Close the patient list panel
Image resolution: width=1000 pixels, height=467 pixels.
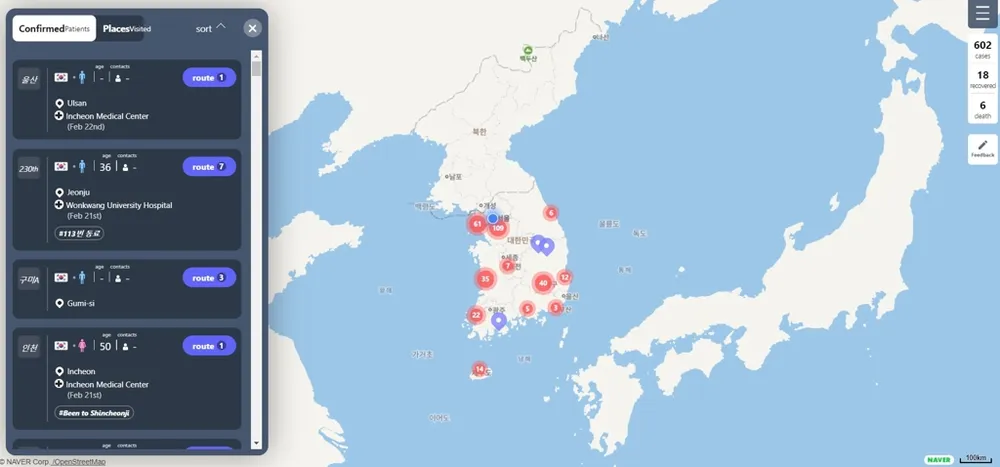[253, 28]
